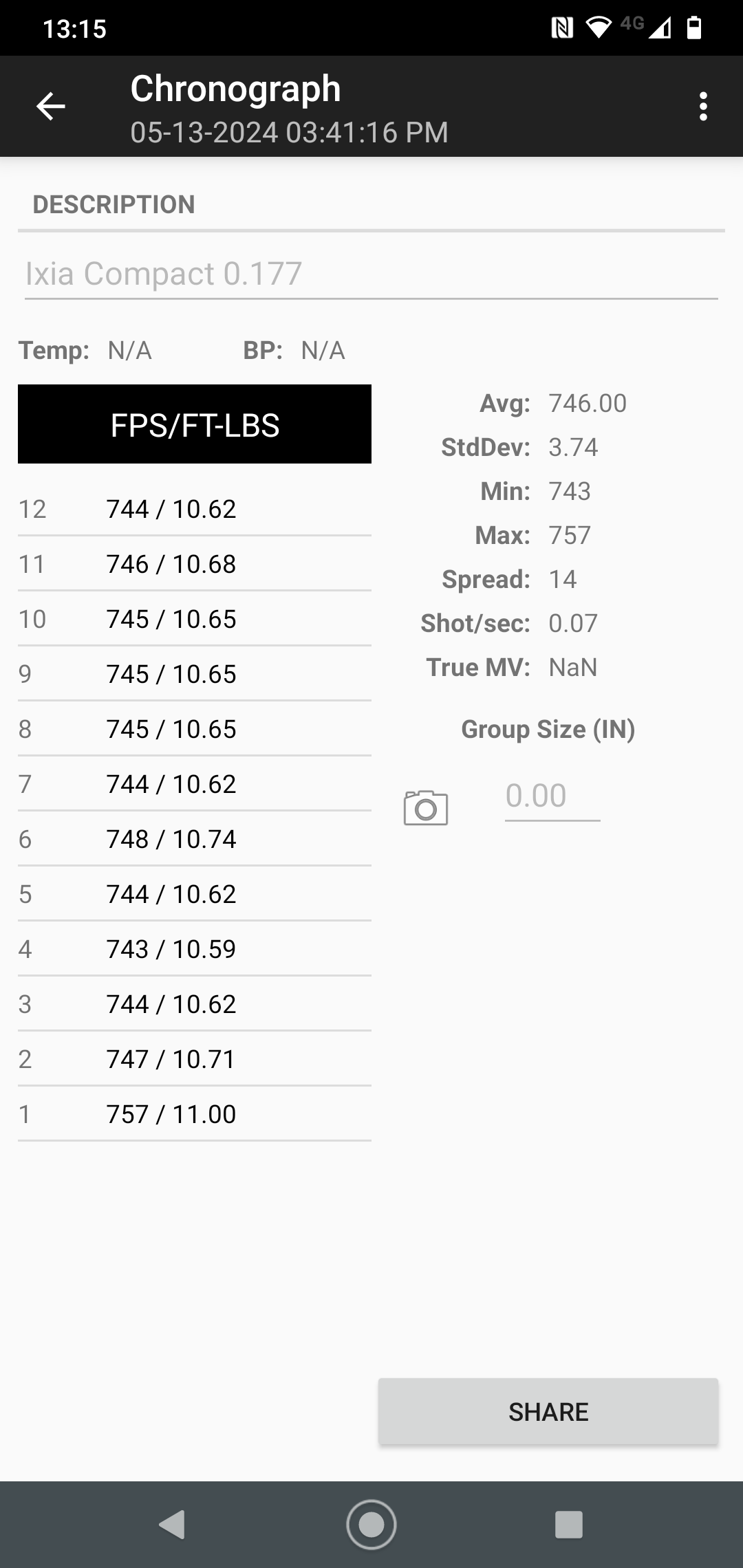Select shot 12 with 744 FPS

click(x=194, y=510)
